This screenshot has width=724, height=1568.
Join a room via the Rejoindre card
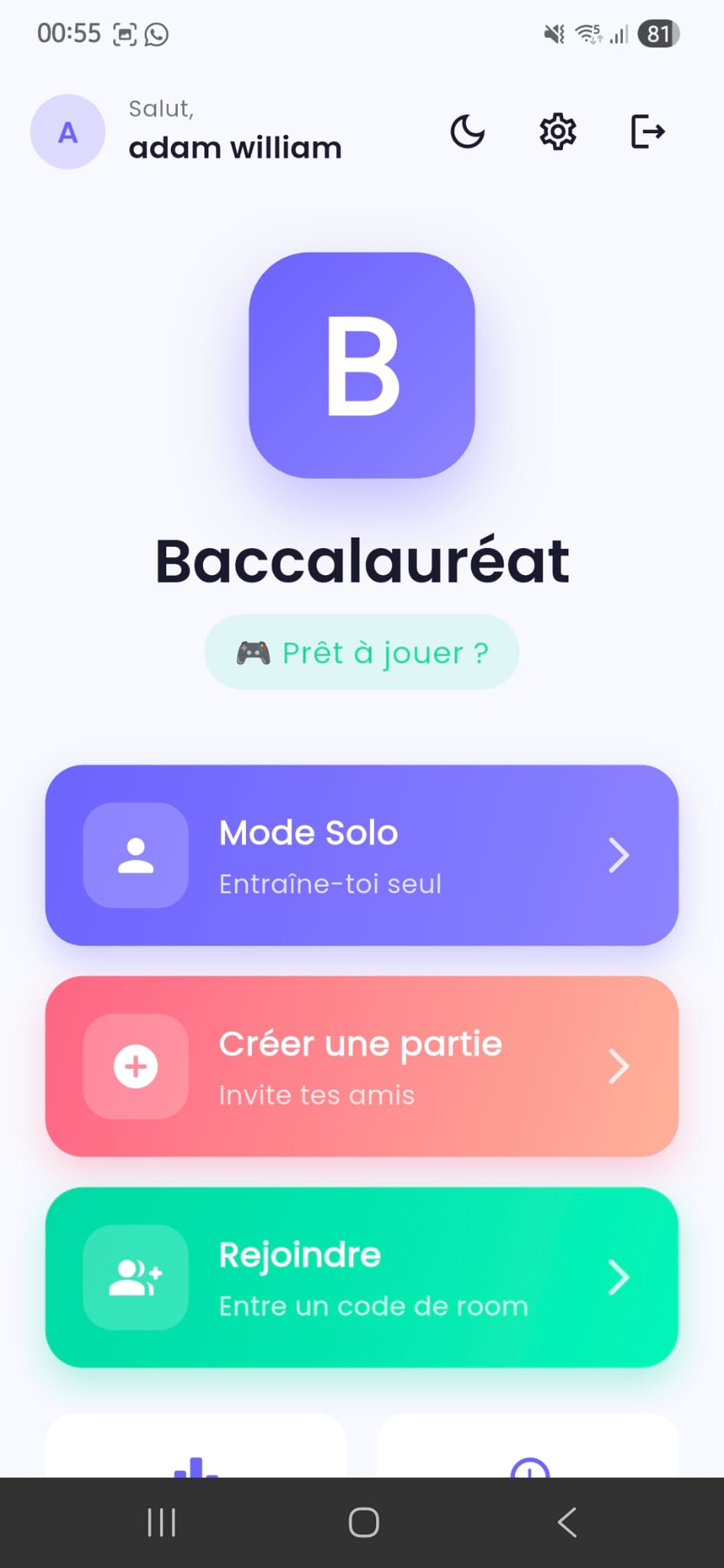(362, 1277)
